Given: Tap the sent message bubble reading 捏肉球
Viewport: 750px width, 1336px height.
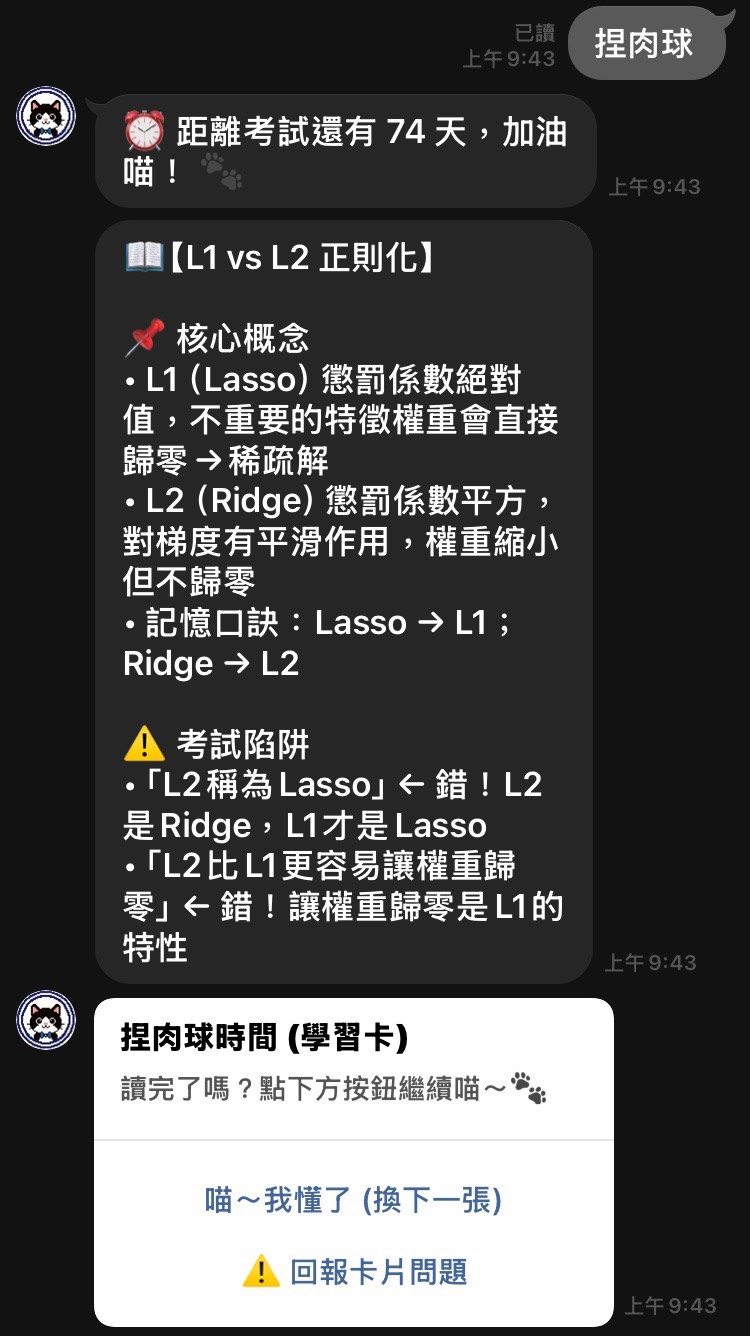Looking at the screenshot, I should (647, 43).
